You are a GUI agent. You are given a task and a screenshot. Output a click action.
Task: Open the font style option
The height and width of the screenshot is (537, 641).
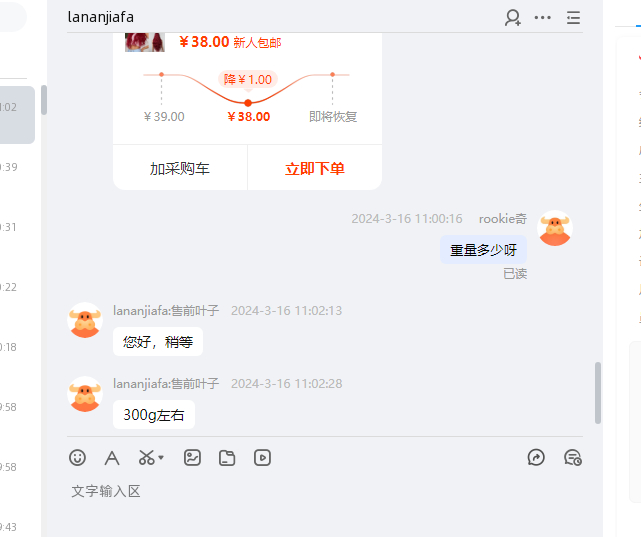tap(112, 458)
